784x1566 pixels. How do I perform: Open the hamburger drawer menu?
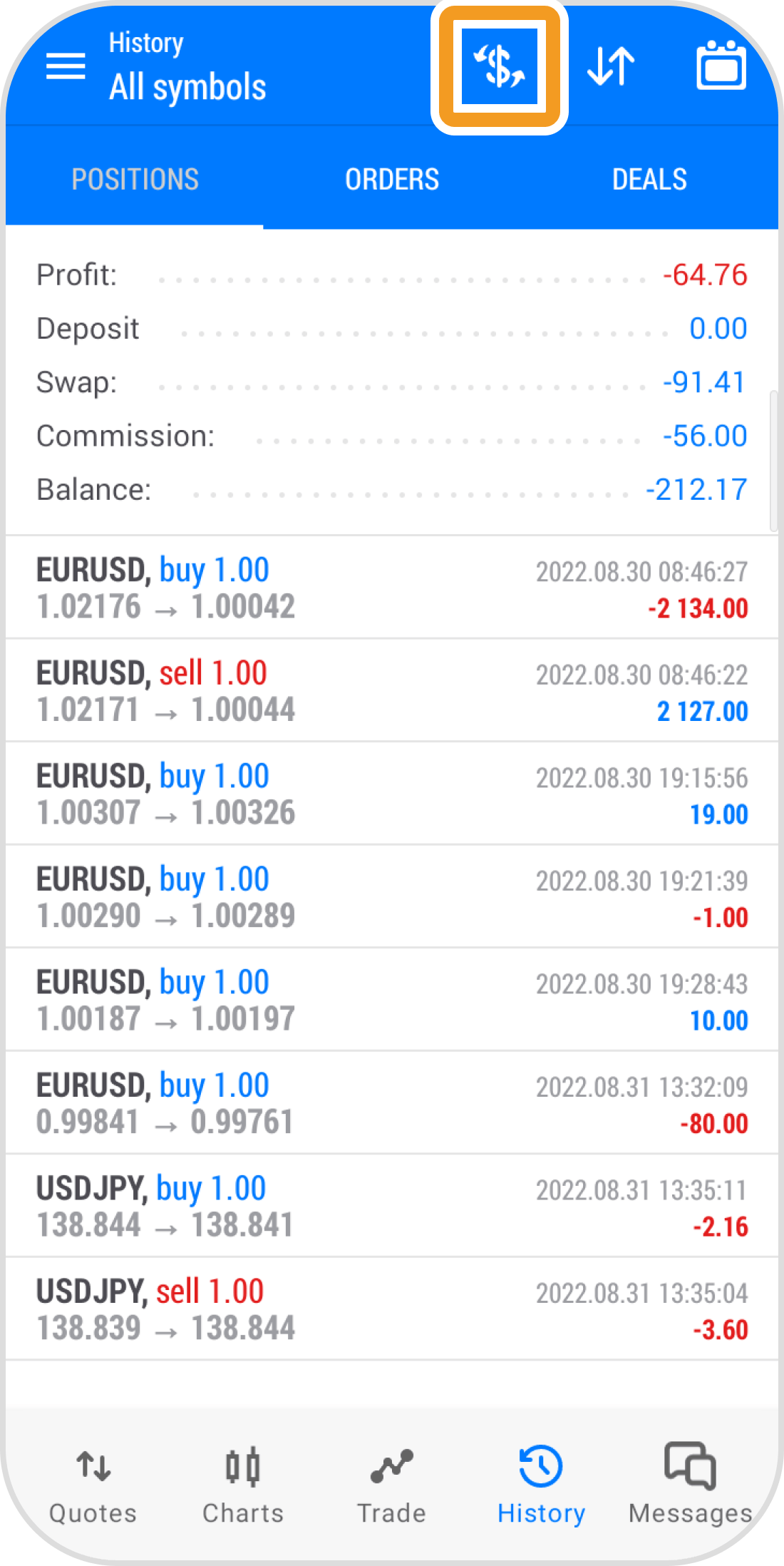point(66,67)
